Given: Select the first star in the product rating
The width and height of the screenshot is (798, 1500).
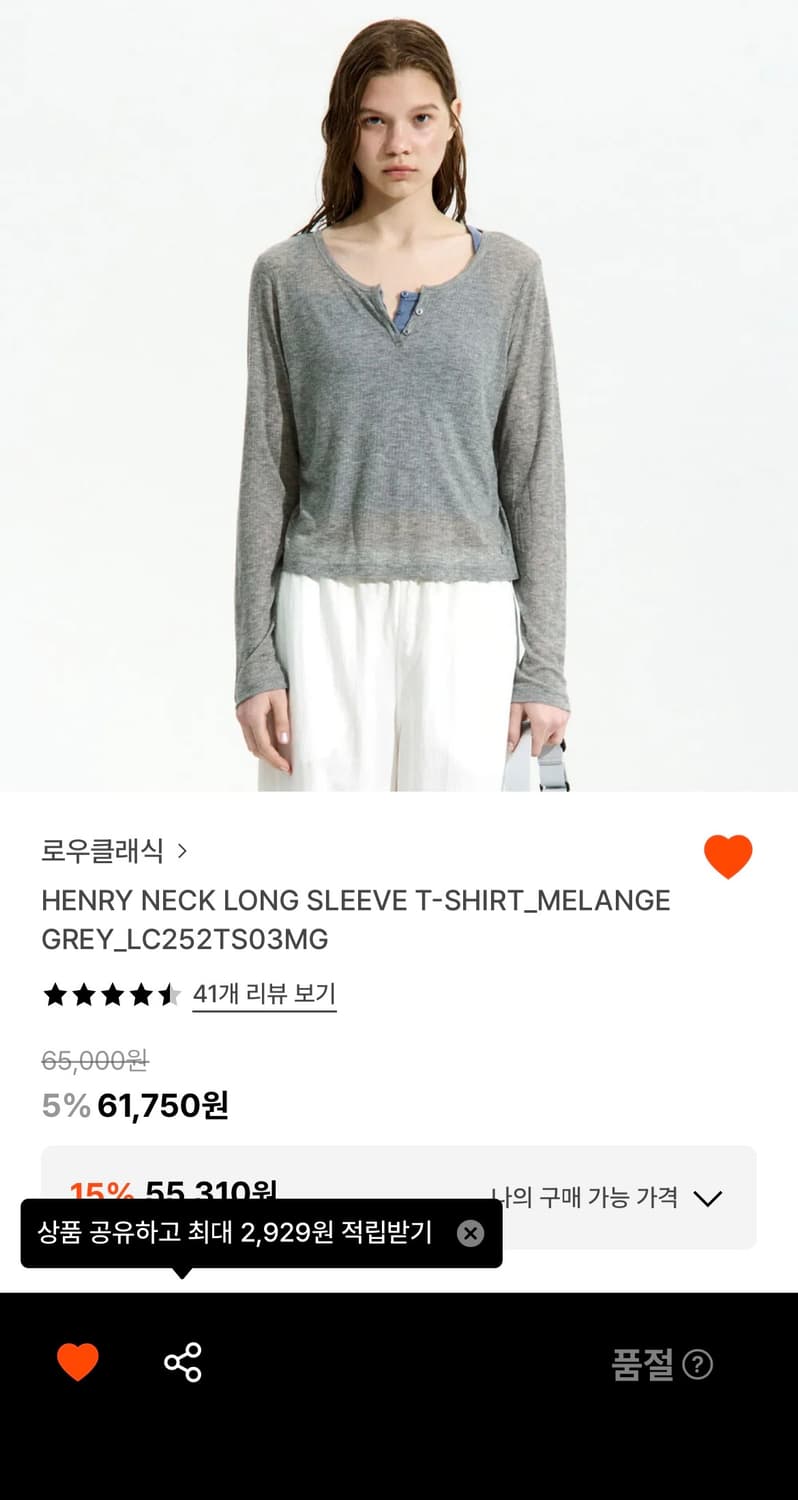Looking at the screenshot, I should [x=55, y=993].
